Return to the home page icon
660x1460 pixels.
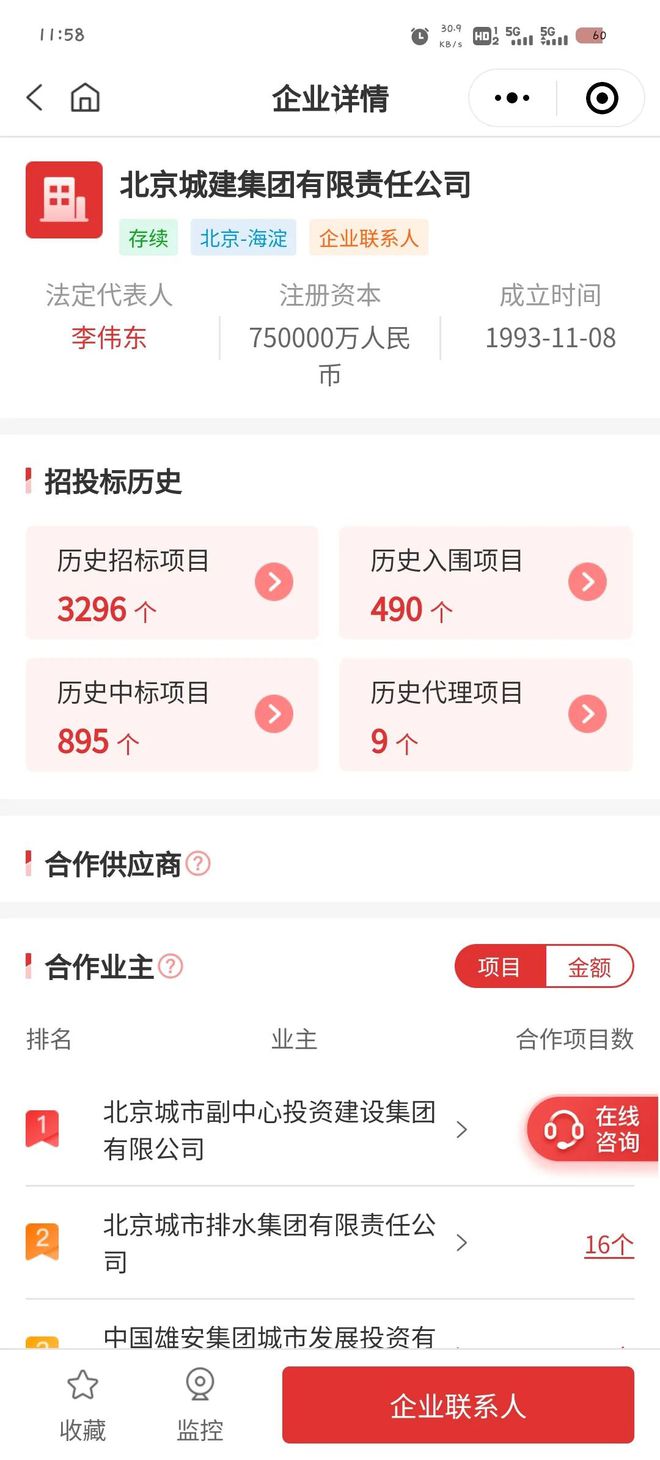(85, 98)
